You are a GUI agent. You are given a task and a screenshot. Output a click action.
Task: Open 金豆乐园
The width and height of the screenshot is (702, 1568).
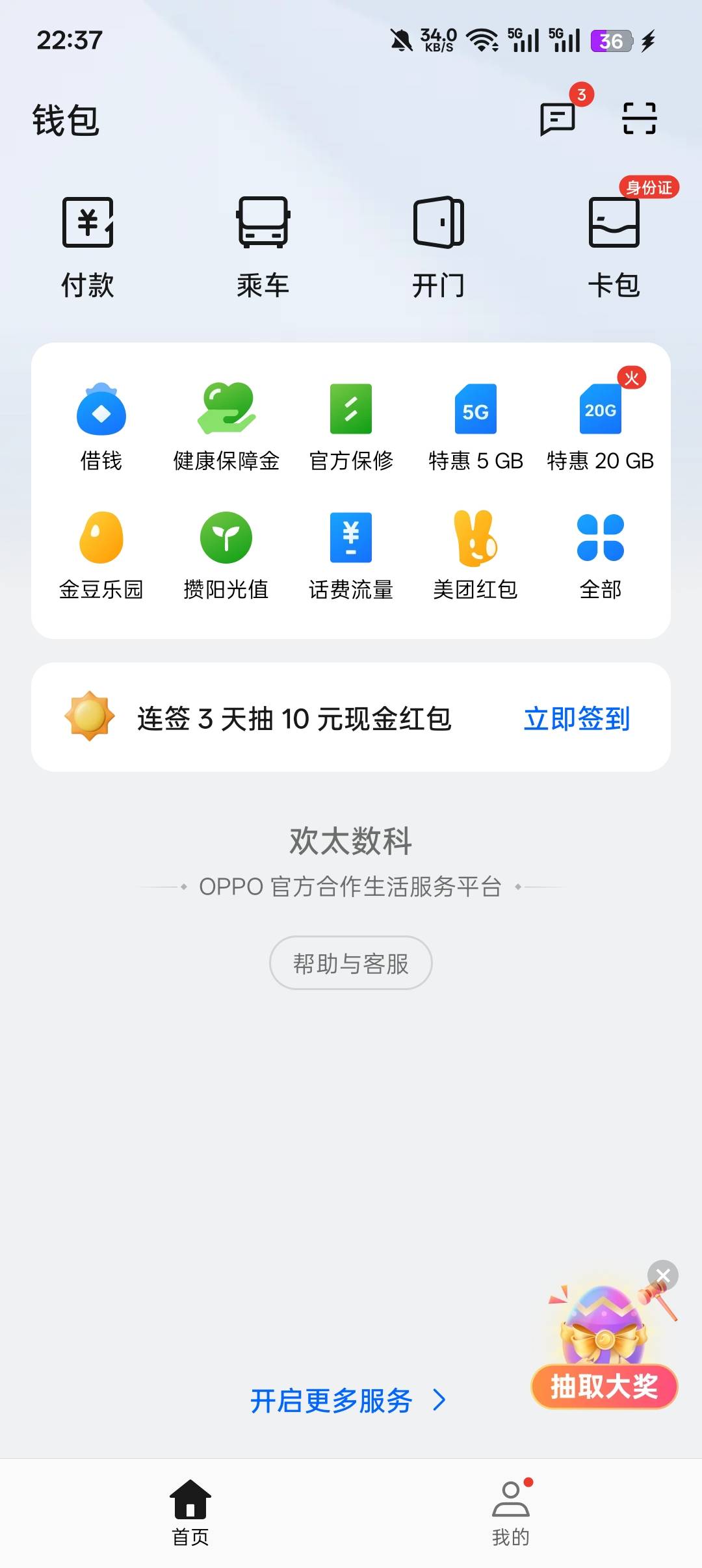click(x=101, y=555)
